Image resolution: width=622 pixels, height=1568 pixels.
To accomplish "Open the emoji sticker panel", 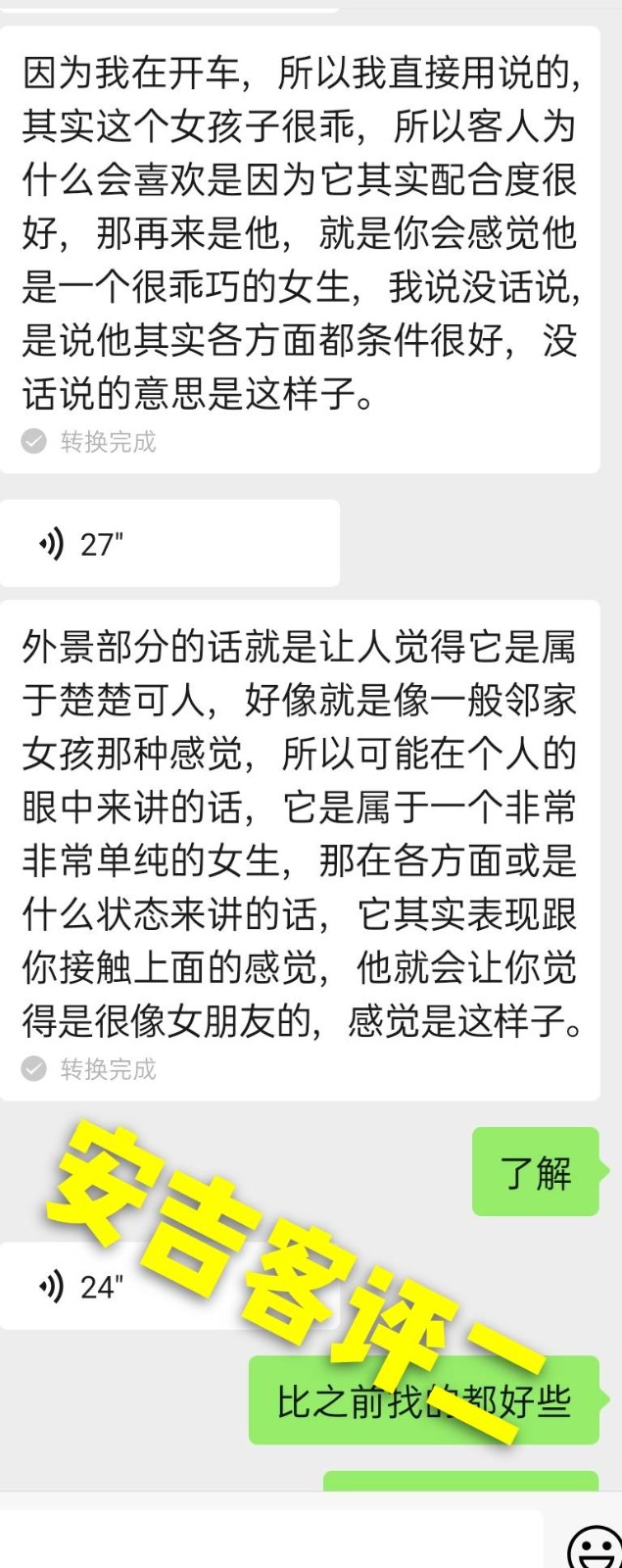I will (x=595, y=1548).
